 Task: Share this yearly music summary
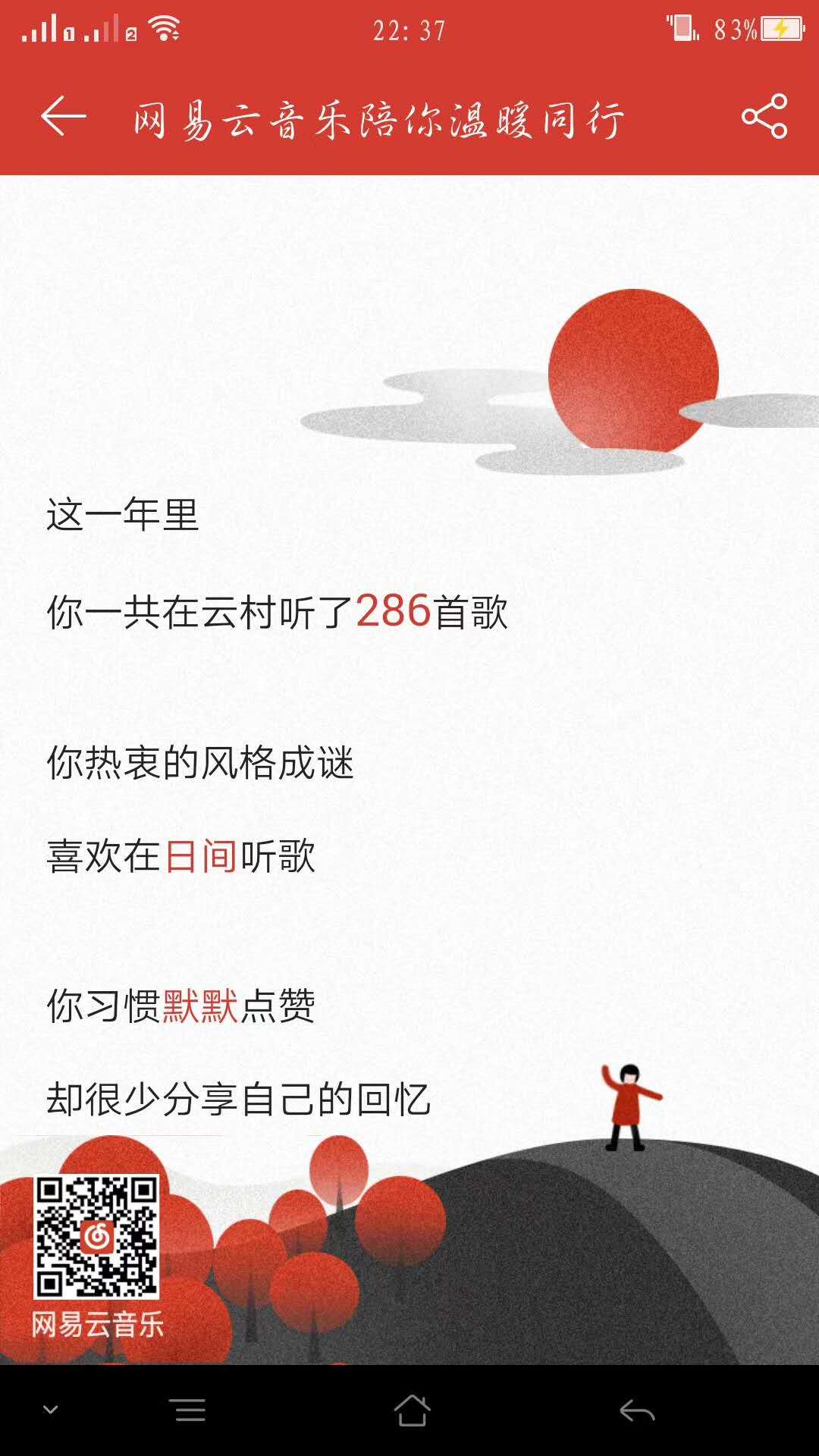(x=764, y=116)
